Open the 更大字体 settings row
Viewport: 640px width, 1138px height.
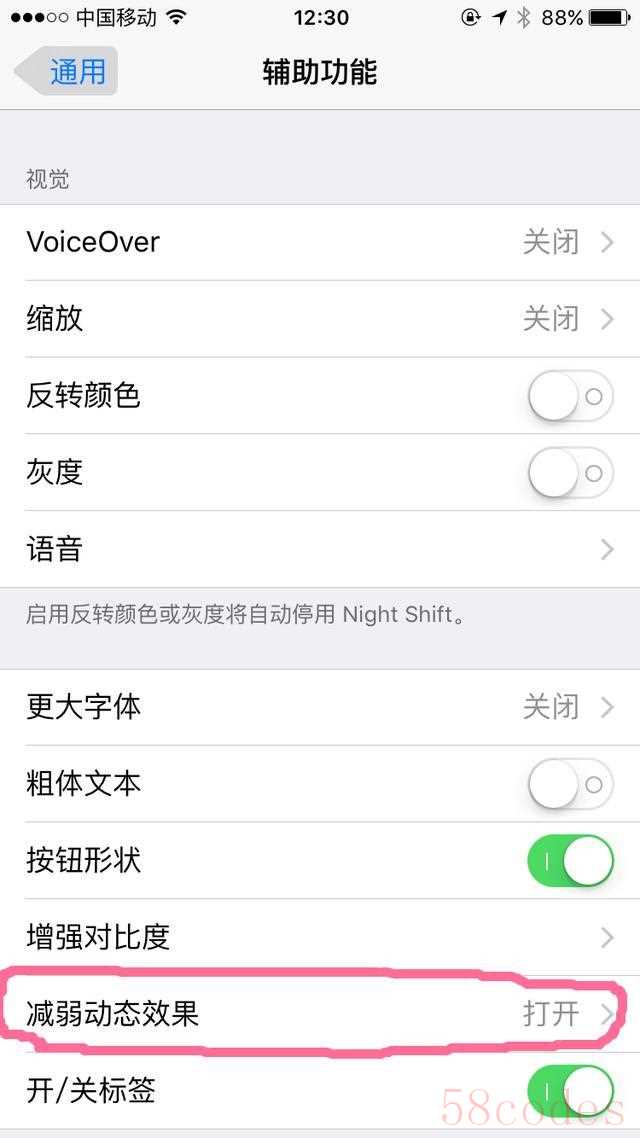[x=320, y=707]
